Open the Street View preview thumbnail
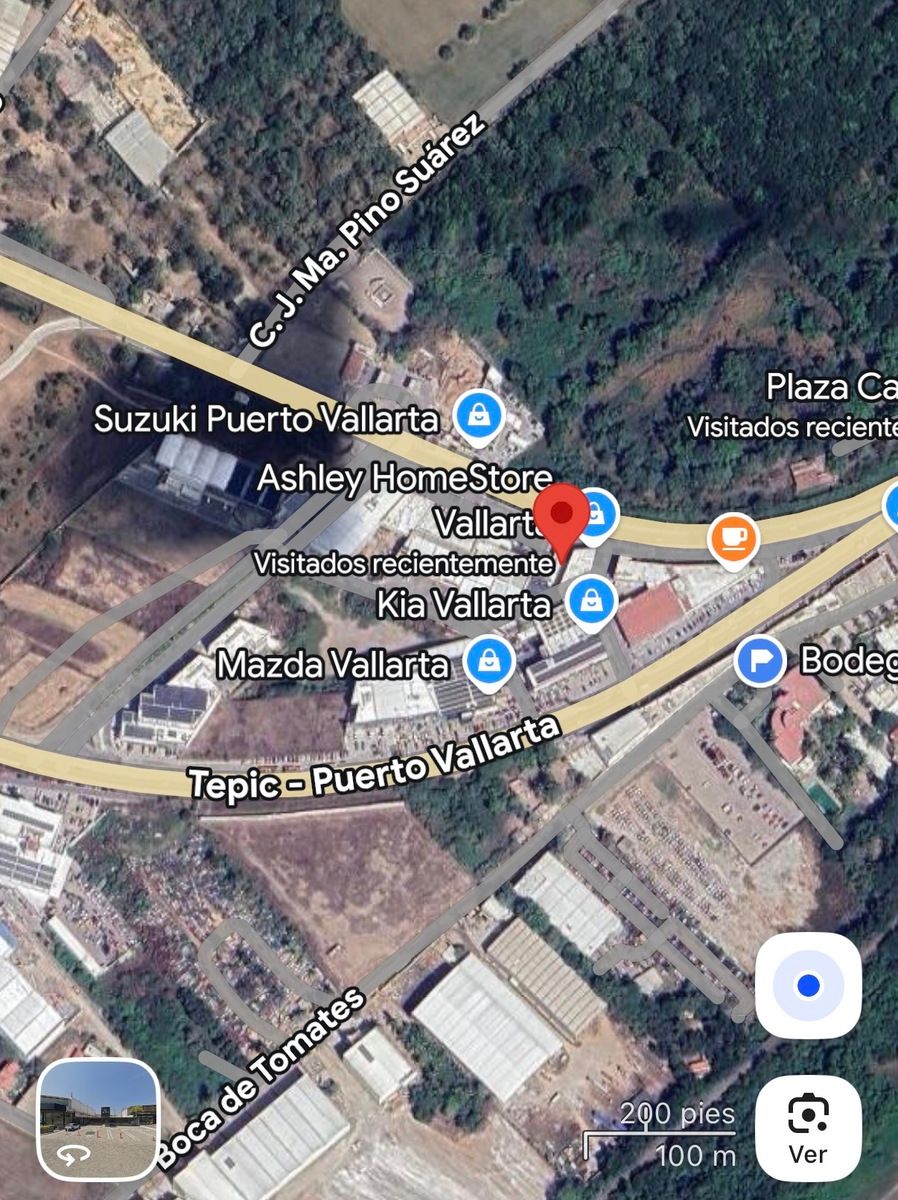The height and width of the screenshot is (1200, 898). 98,1117
